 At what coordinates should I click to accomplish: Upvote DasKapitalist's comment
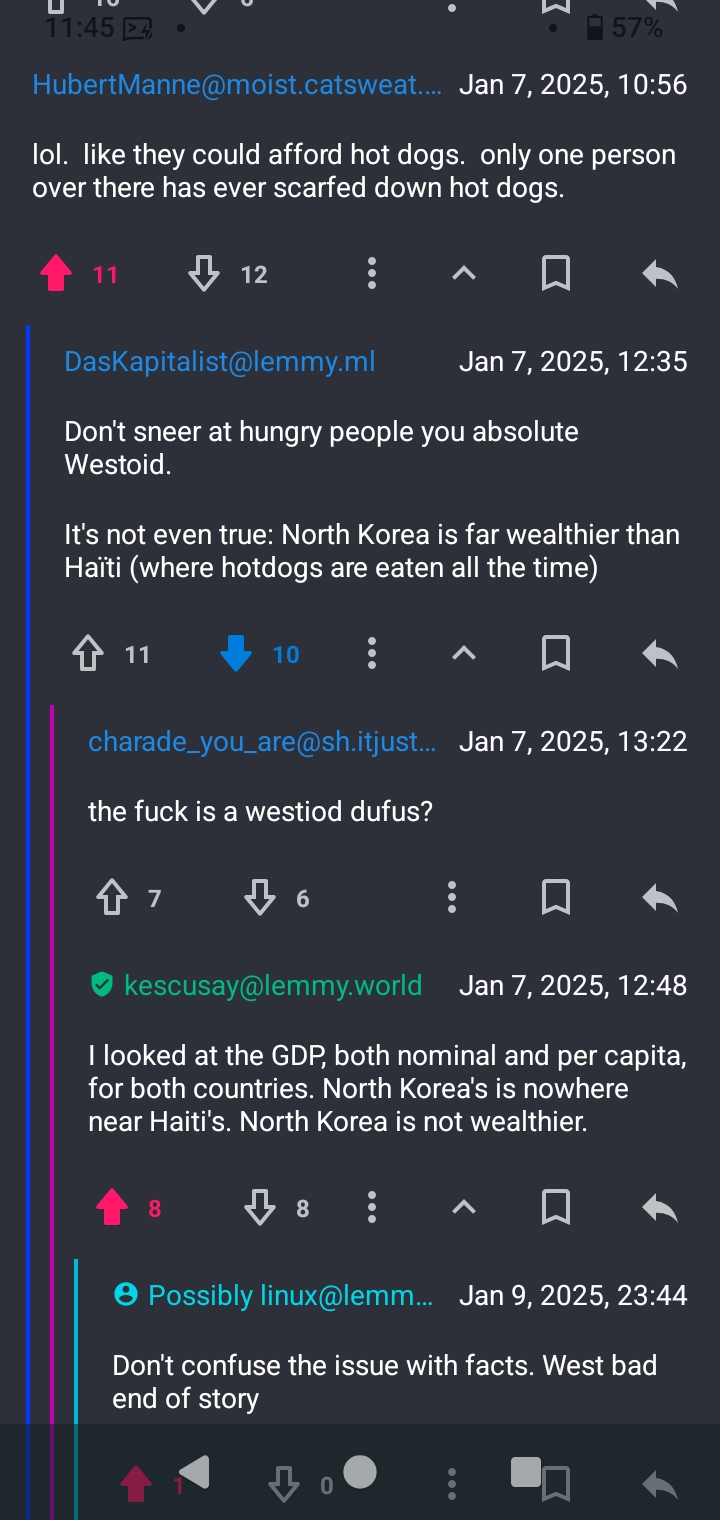(x=89, y=654)
